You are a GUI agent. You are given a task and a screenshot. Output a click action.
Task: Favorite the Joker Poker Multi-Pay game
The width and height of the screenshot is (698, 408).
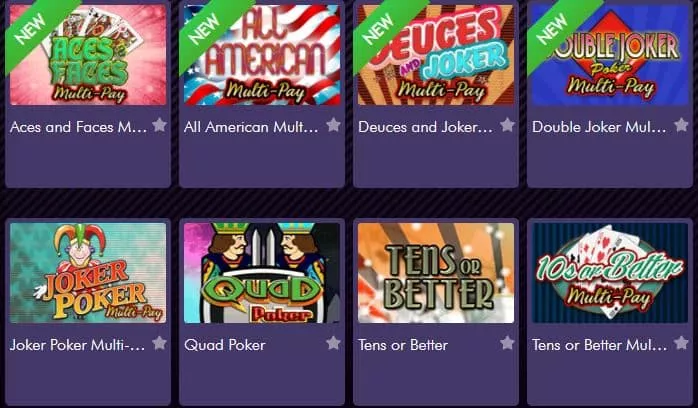click(159, 343)
